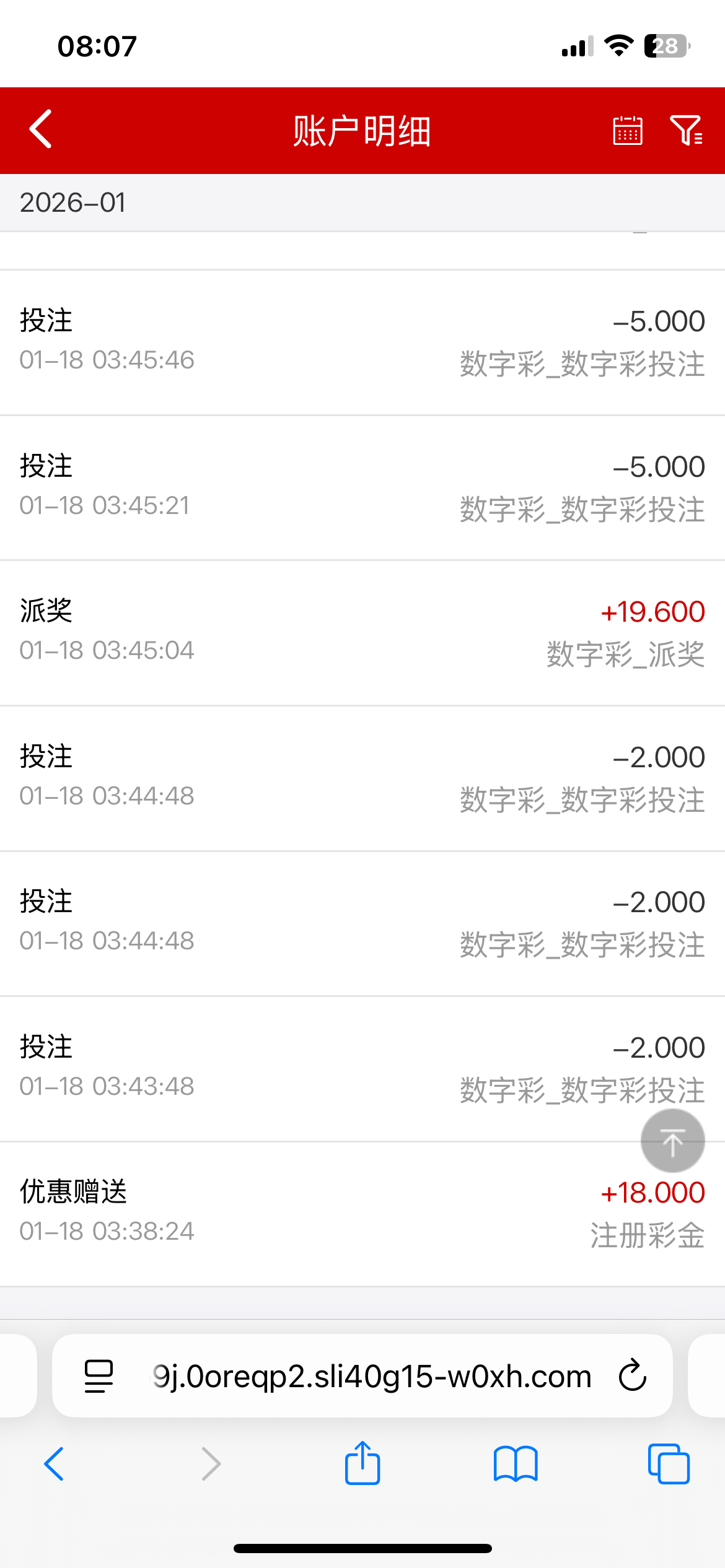
Task: Go back from account details page
Action: (x=41, y=129)
